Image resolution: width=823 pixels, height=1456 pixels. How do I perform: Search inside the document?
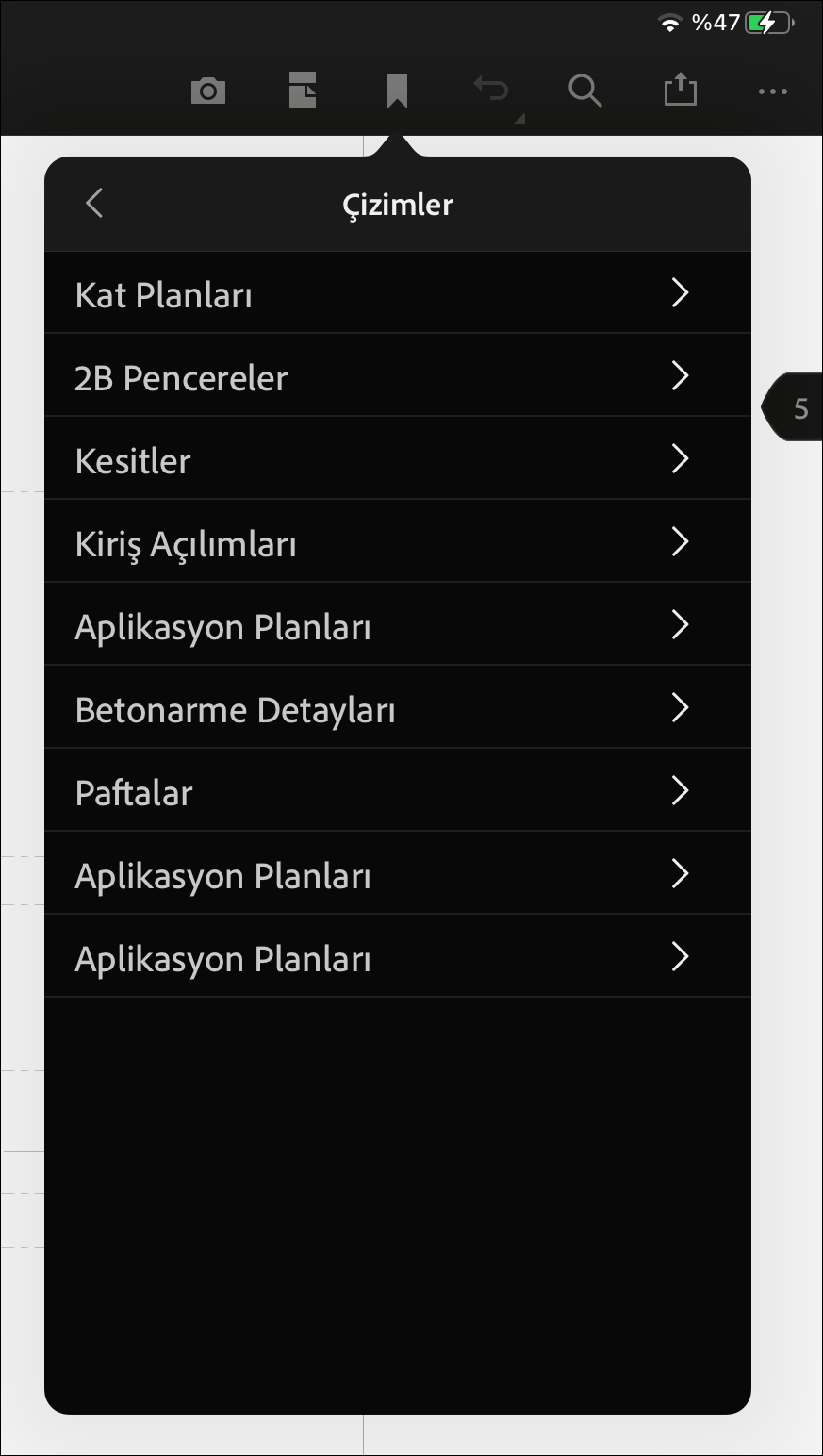[584, 91]
